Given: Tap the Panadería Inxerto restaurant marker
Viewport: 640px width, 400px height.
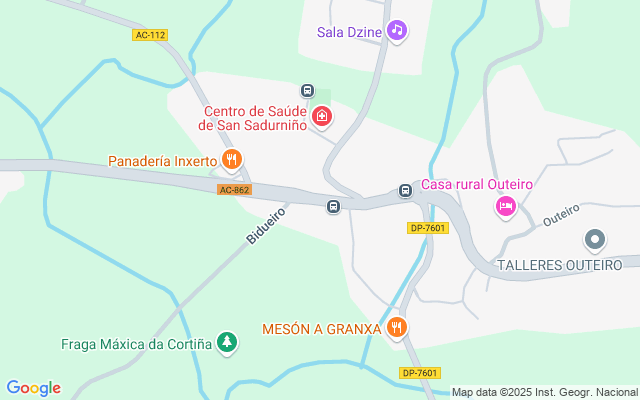Looking at the screenshot, I should [x=232, y=159].
